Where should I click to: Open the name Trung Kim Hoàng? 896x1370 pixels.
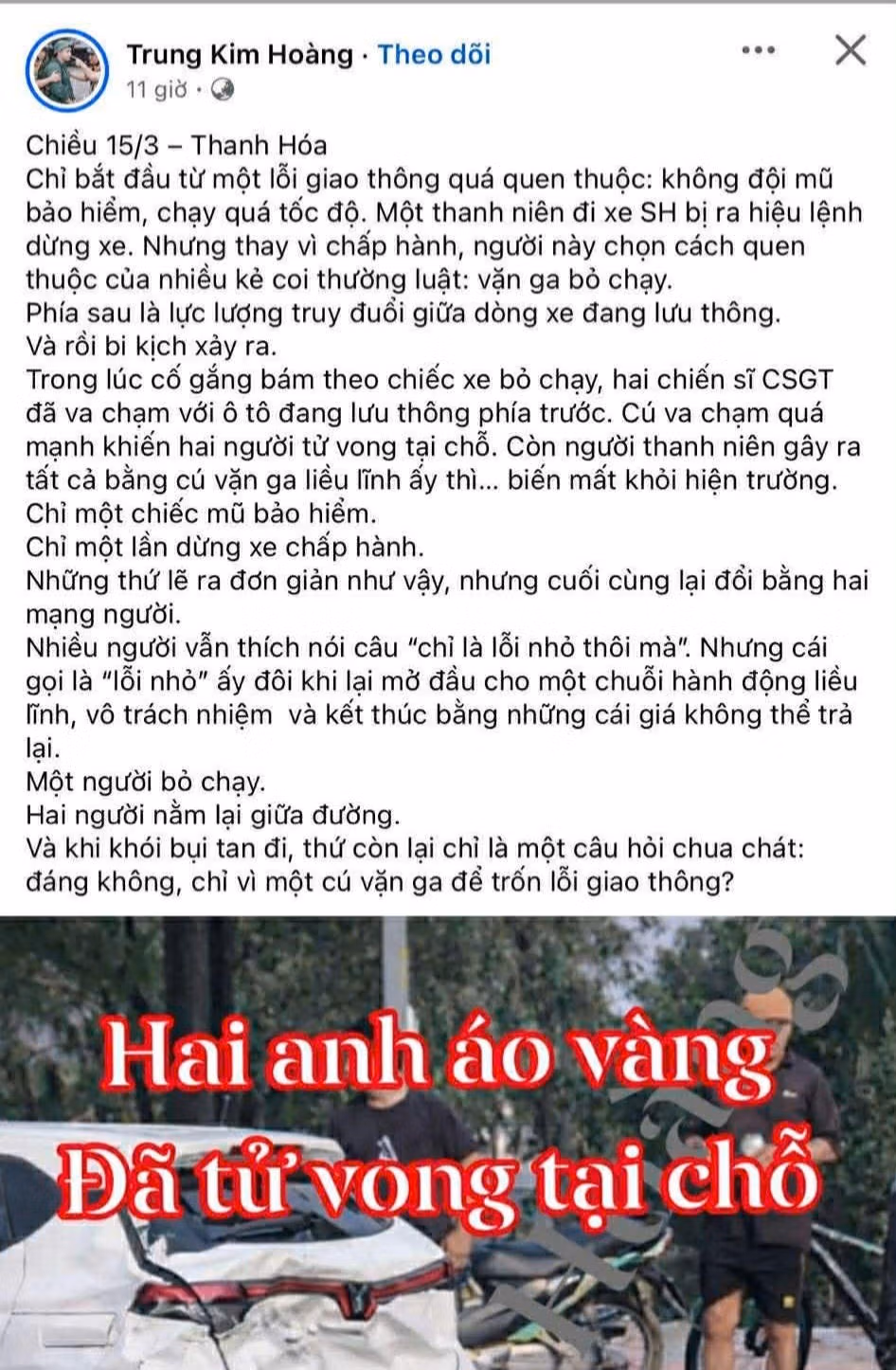coord(239,54)
